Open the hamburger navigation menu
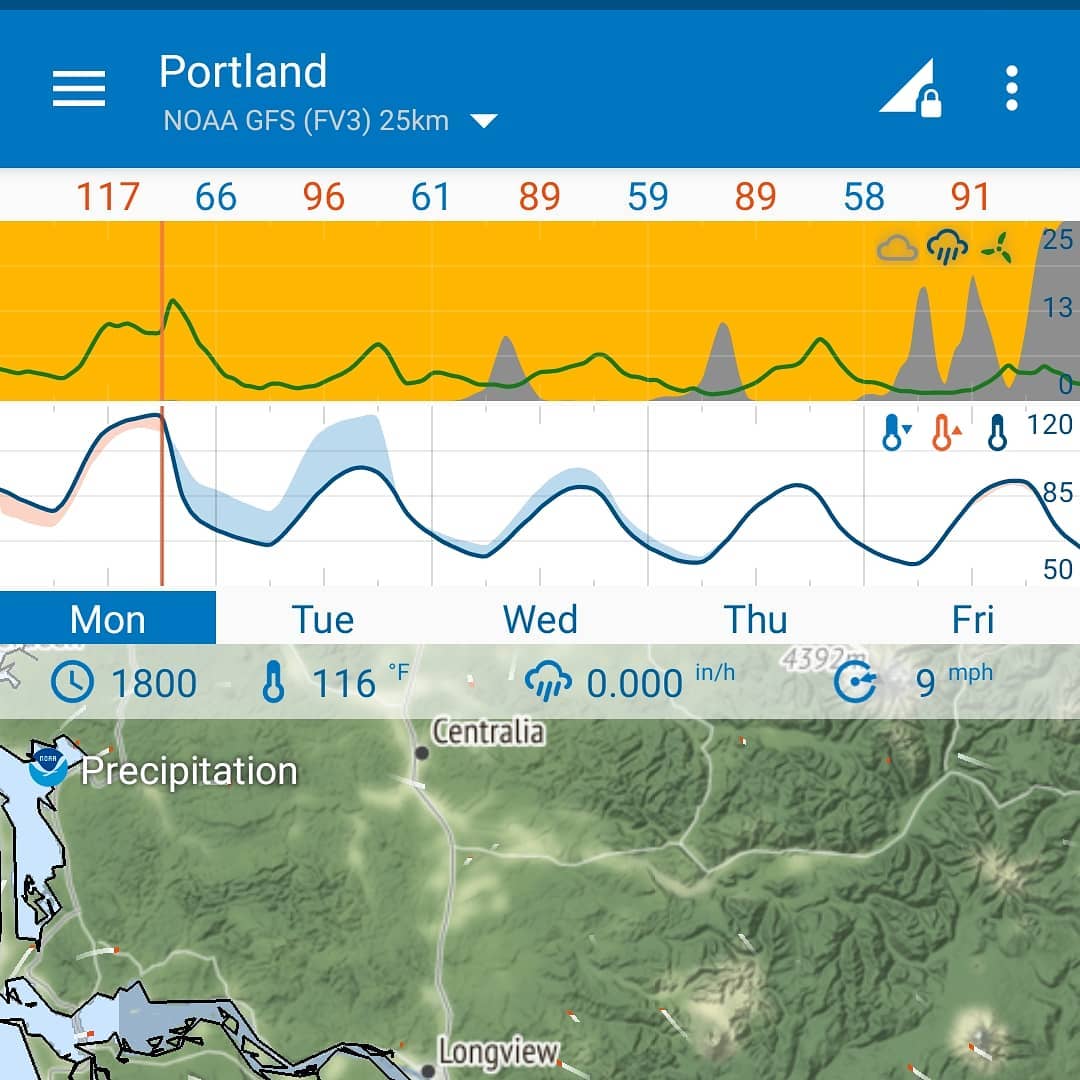The image size is (1080, 1080). pyautogui.click(x=79, y=88)
